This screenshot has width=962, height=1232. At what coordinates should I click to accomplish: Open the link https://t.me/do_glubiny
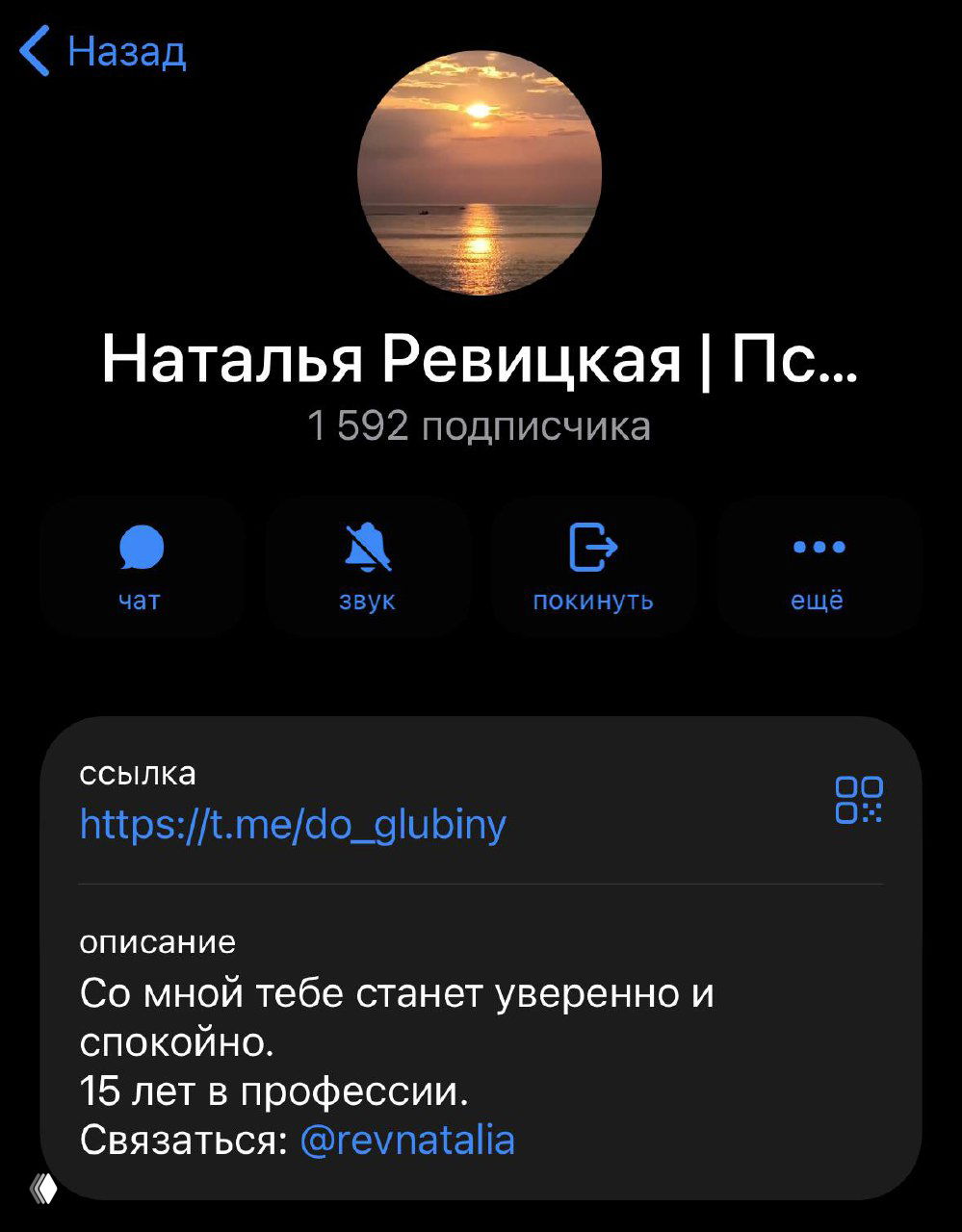coord(294,825)
